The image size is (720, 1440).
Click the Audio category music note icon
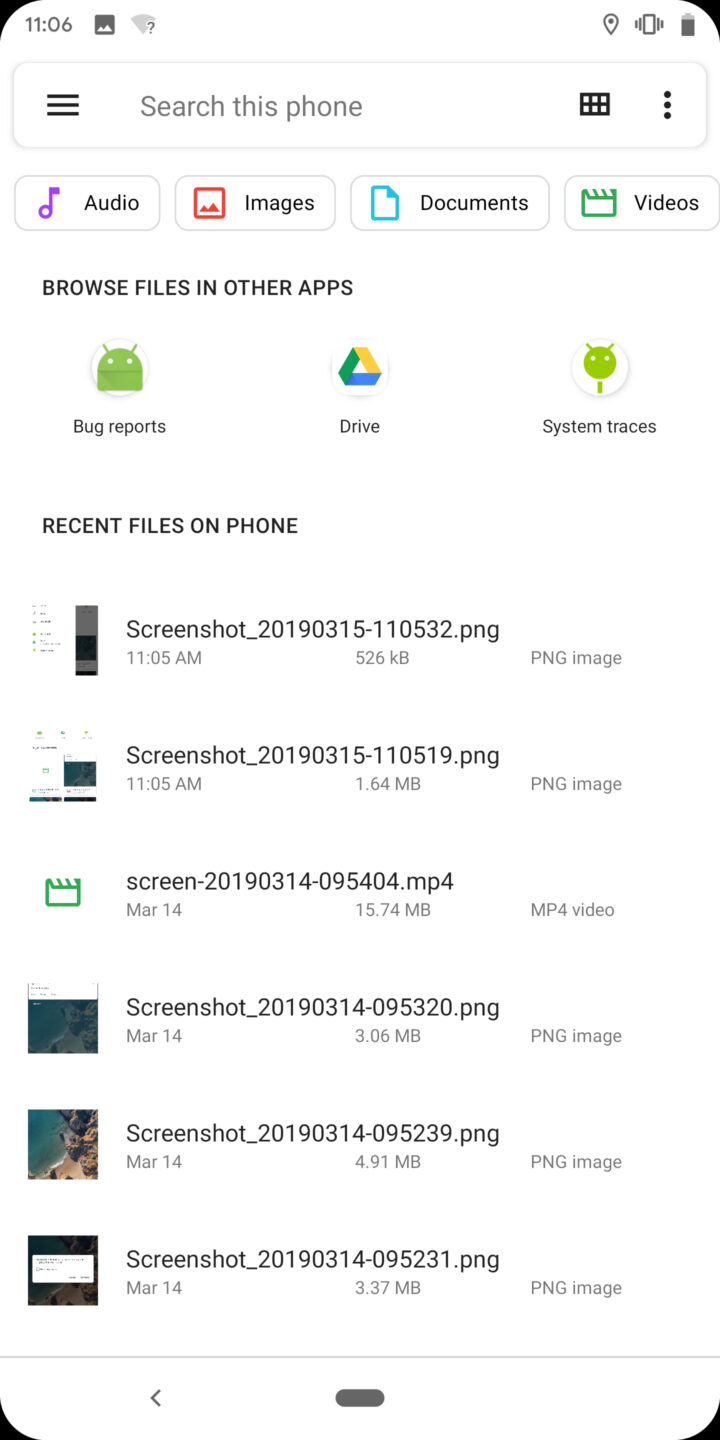pyautogui.click(x=47, y=202)
